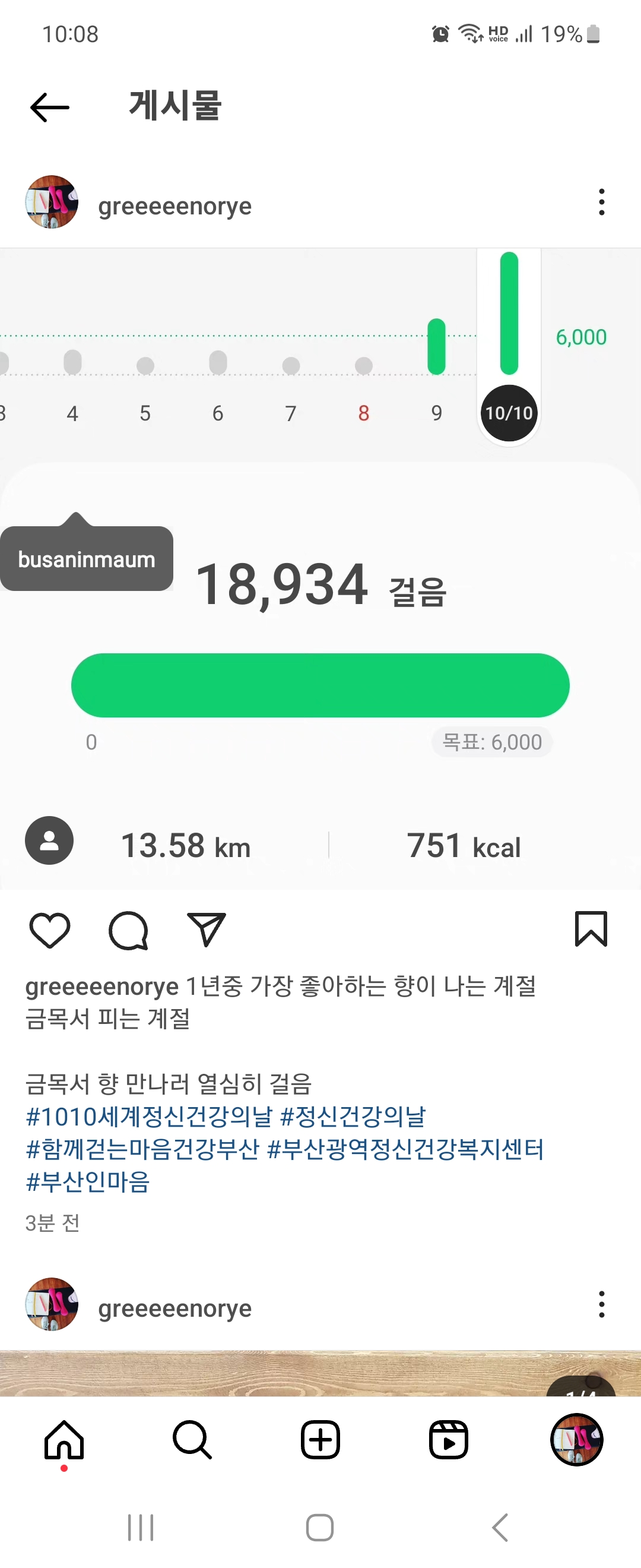
Task: Open the system recent apps view
Action: click(141, 1528)
